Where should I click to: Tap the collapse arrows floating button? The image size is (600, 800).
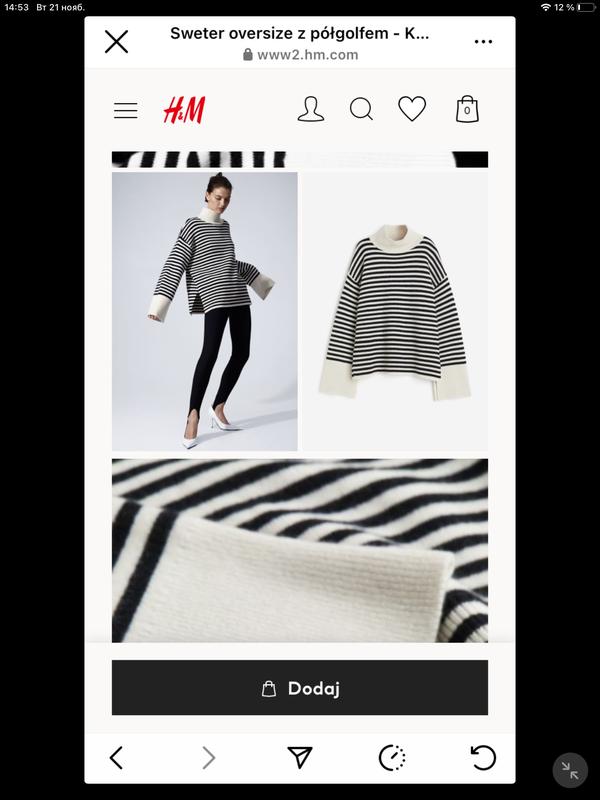tap(570, 770)
